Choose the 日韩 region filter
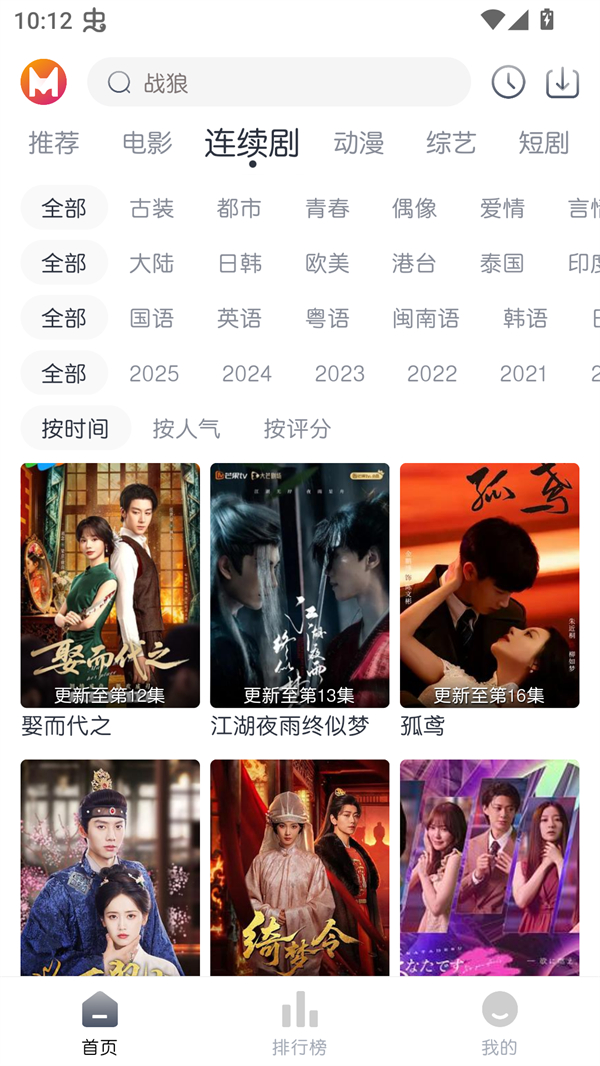 pos(240,263)
